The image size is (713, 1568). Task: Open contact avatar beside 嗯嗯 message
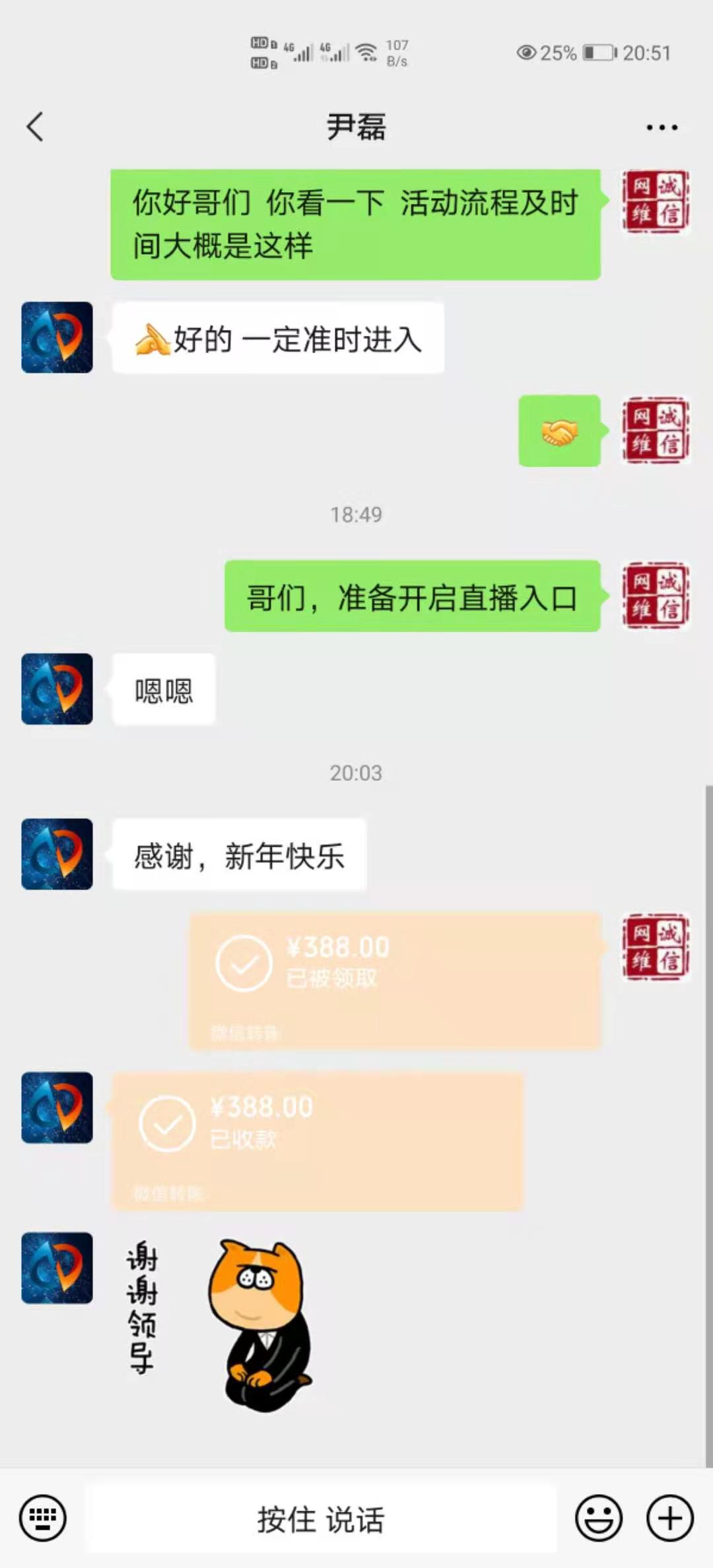tap(57, 689)
